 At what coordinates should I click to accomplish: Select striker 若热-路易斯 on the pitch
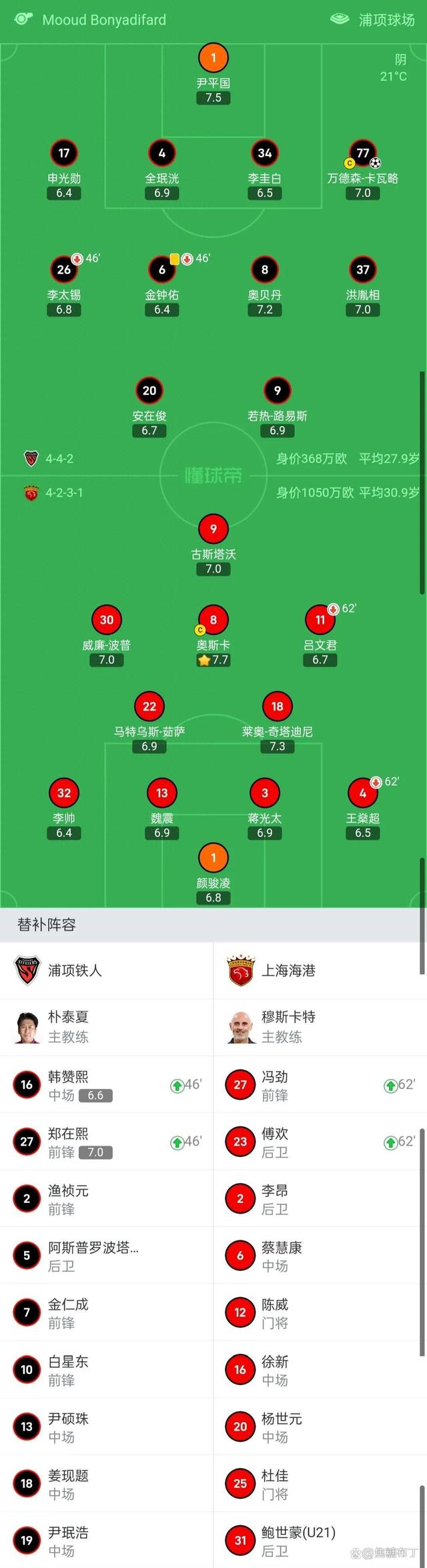(278, 392)
